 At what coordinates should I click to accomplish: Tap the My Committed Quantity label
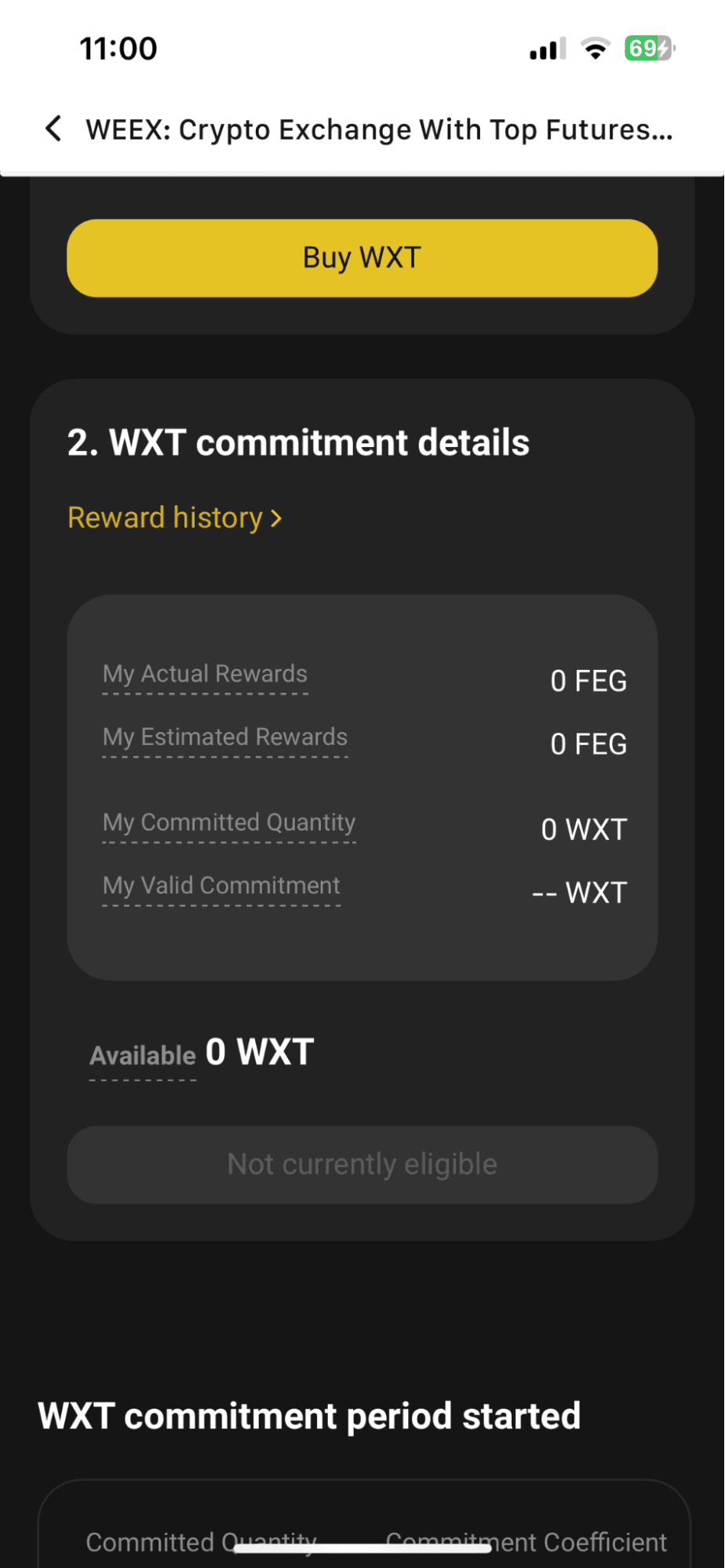click(x=228, y=824)
